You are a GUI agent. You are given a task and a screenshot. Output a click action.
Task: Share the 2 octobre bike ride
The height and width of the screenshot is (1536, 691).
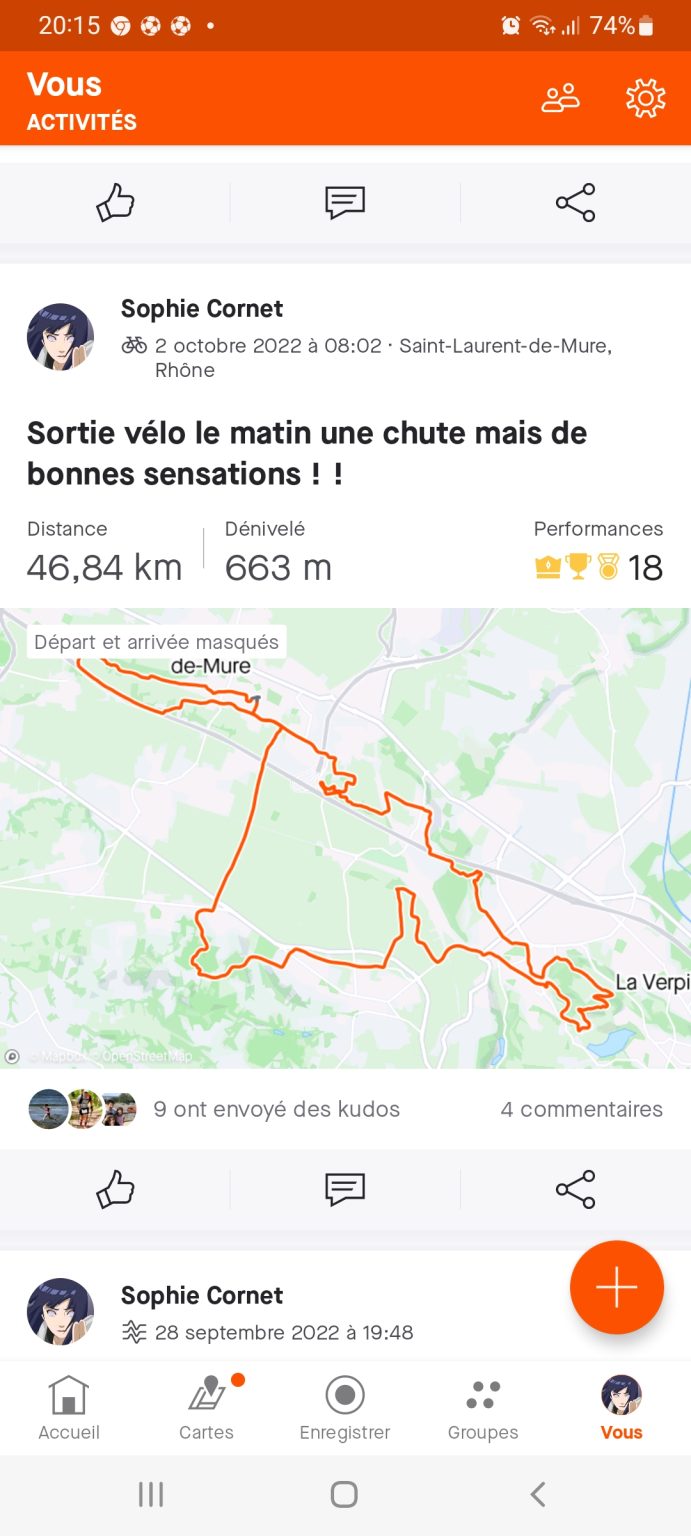click(575, 1189)
